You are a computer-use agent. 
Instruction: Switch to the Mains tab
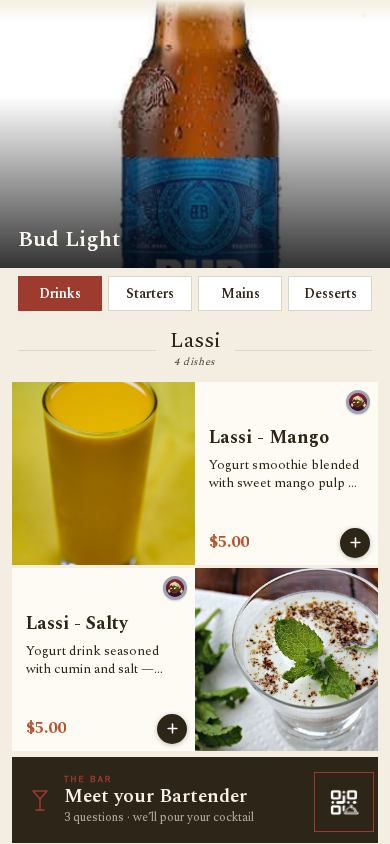(x=240, y=293)
